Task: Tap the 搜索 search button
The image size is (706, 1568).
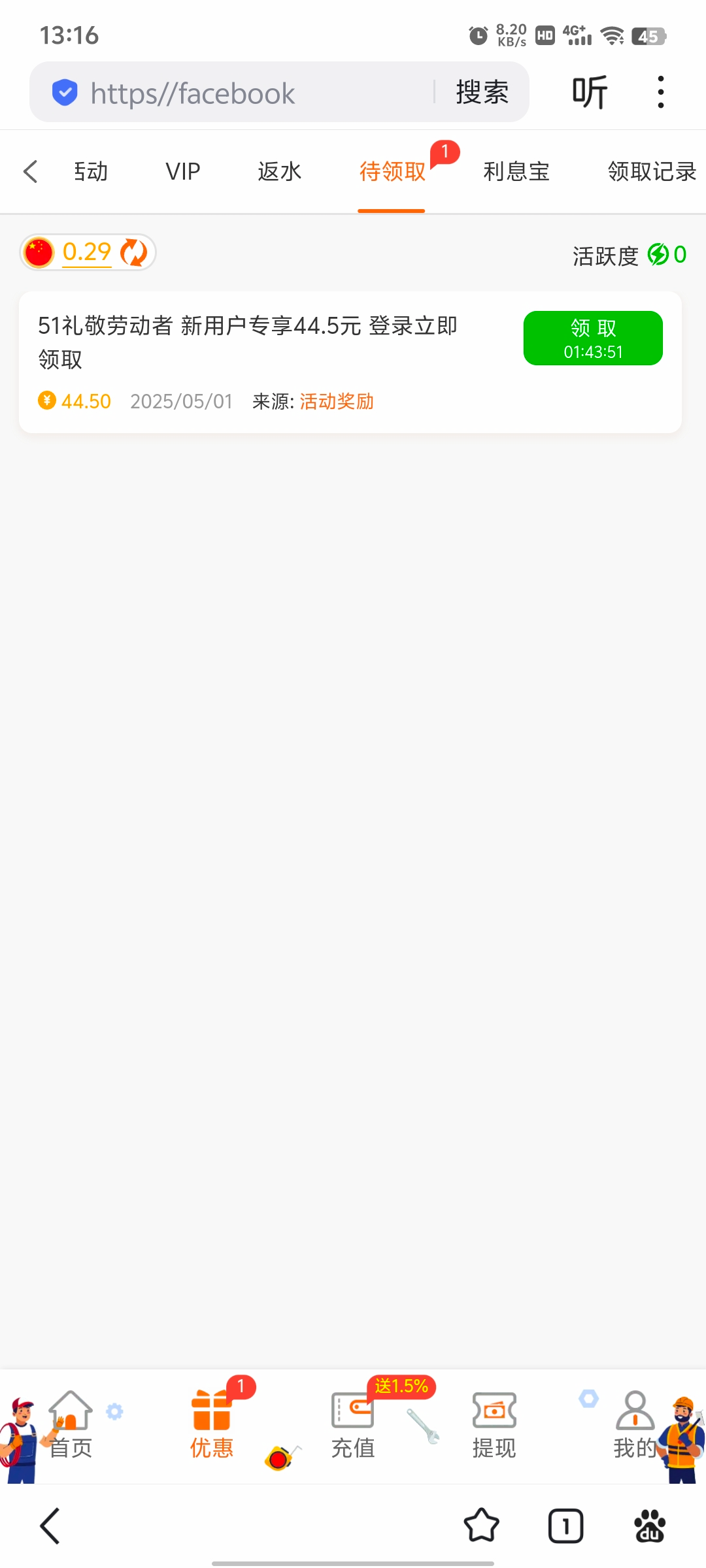Action: (x=482, y=92)
